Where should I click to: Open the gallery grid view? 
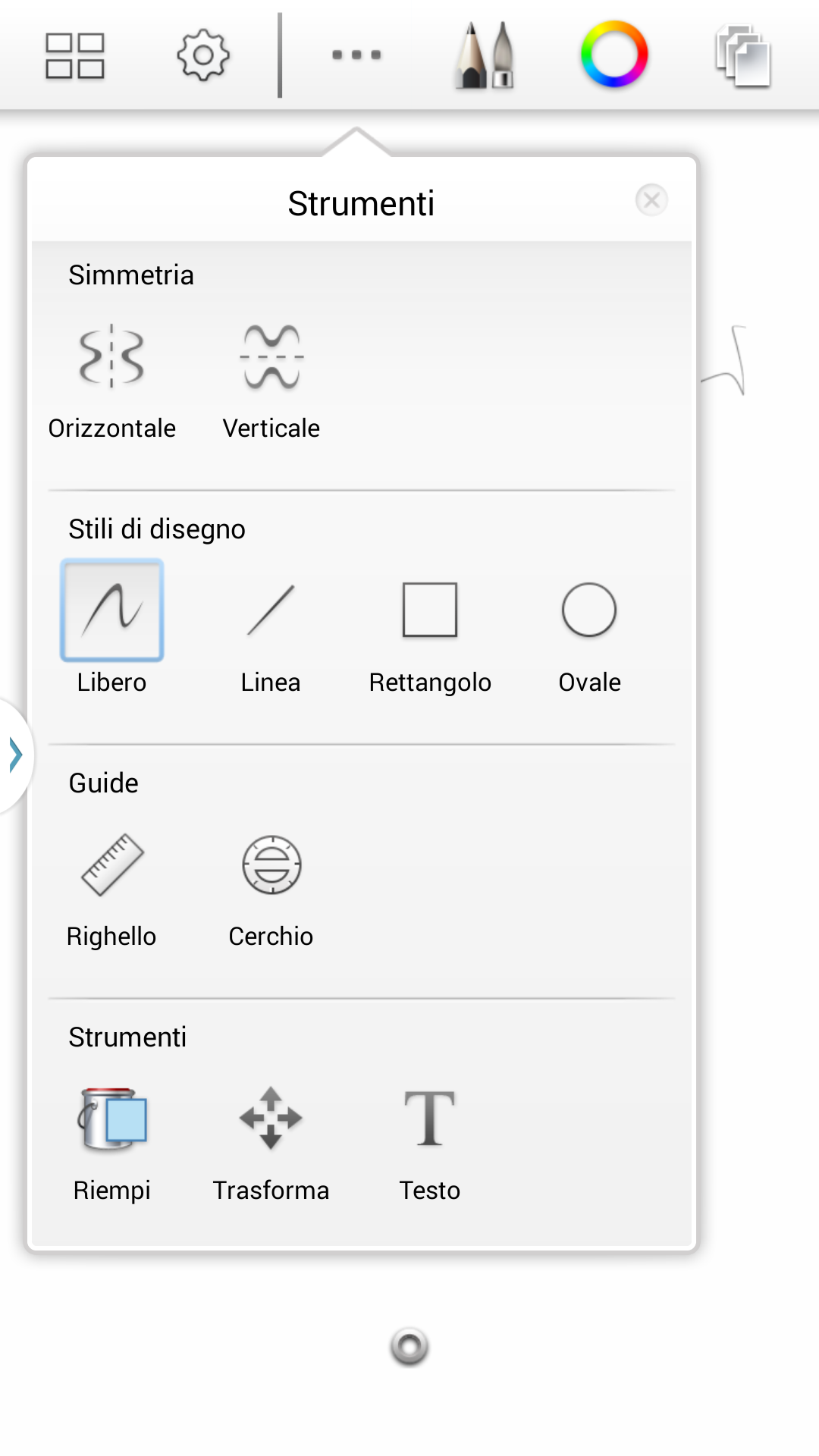[x=75, y=55]
